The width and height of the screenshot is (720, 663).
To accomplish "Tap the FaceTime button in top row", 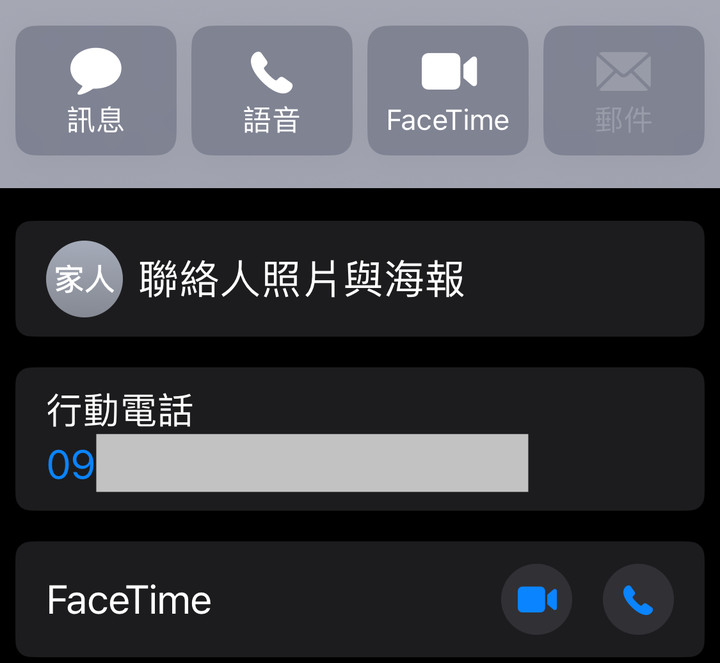I will (448, 91).
